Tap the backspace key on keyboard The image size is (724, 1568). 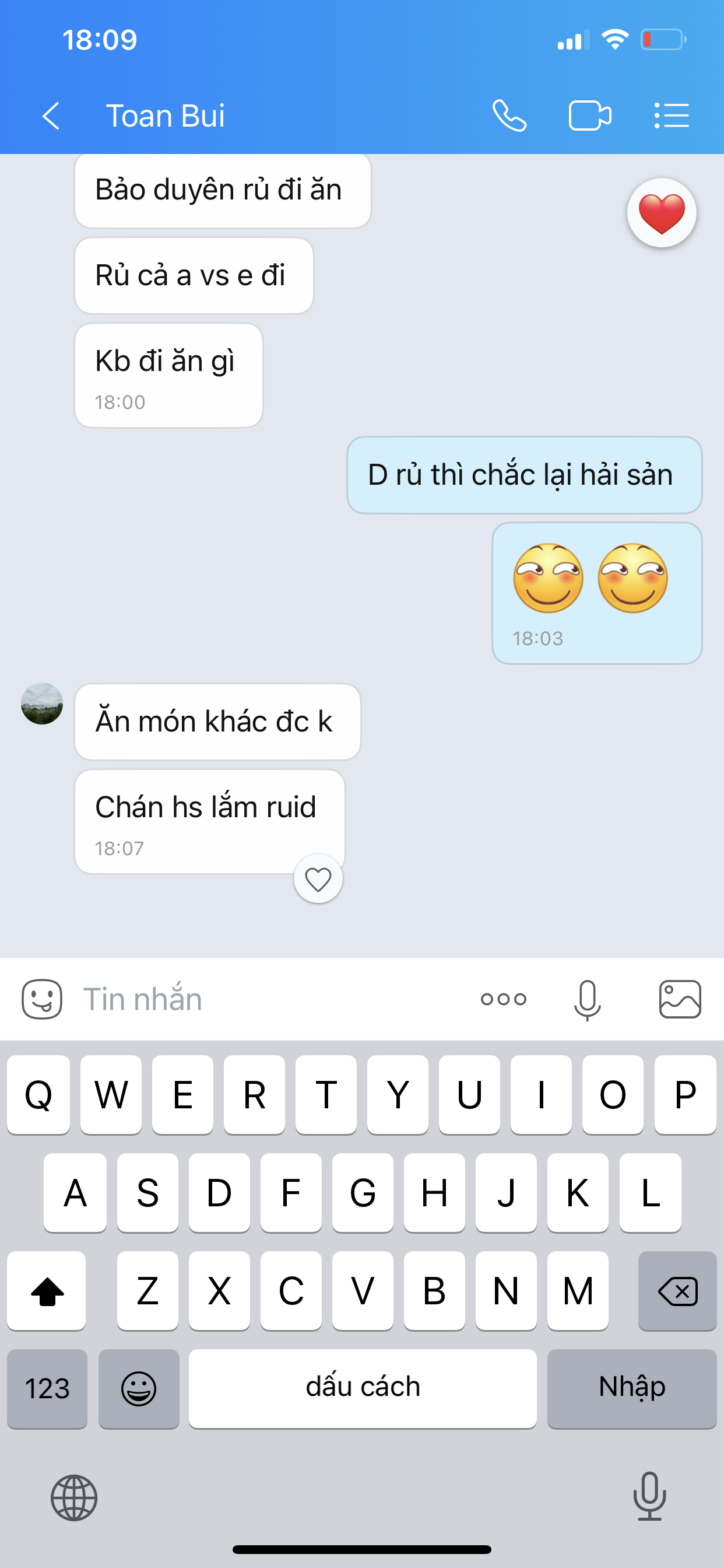[677, 1291]
